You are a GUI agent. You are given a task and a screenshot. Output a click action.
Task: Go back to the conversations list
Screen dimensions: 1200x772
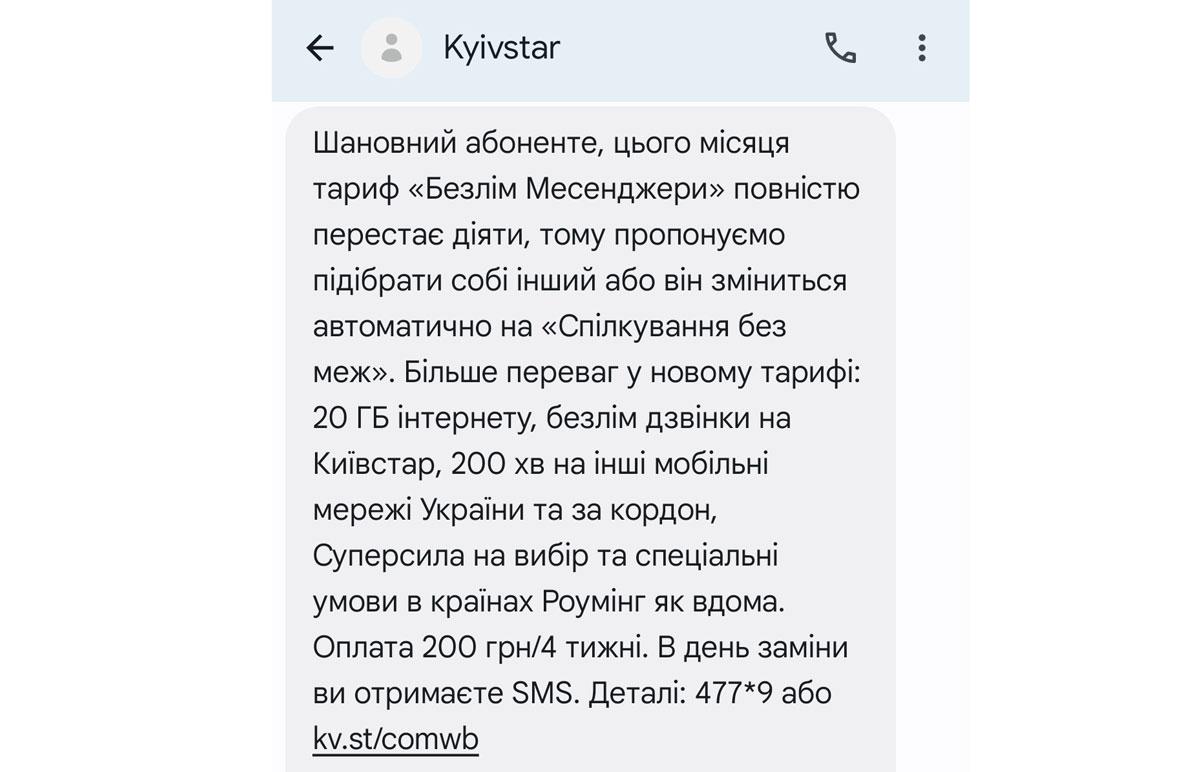coord(320,48)
